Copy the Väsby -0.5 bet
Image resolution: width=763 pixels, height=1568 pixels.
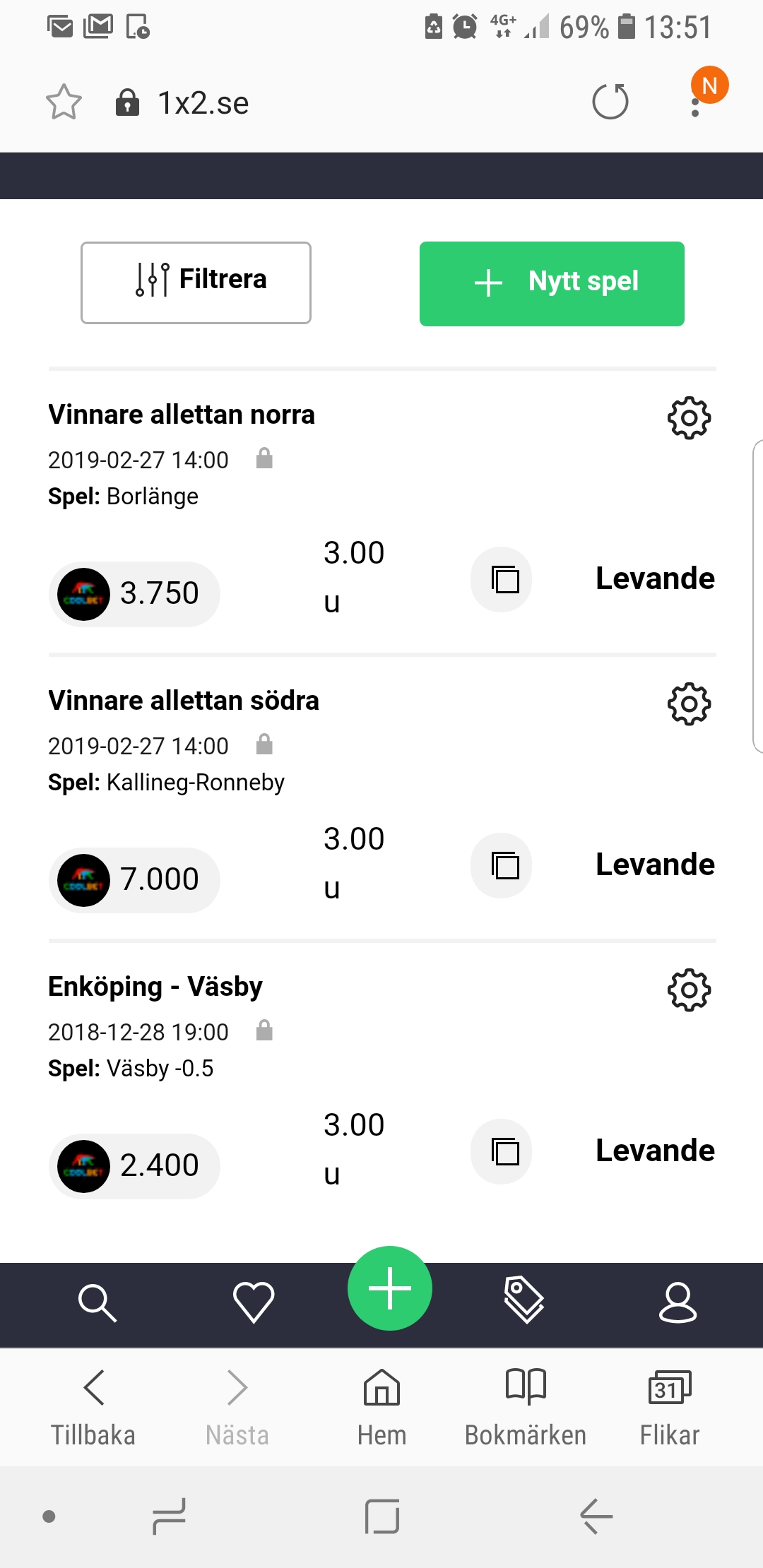502,1152
